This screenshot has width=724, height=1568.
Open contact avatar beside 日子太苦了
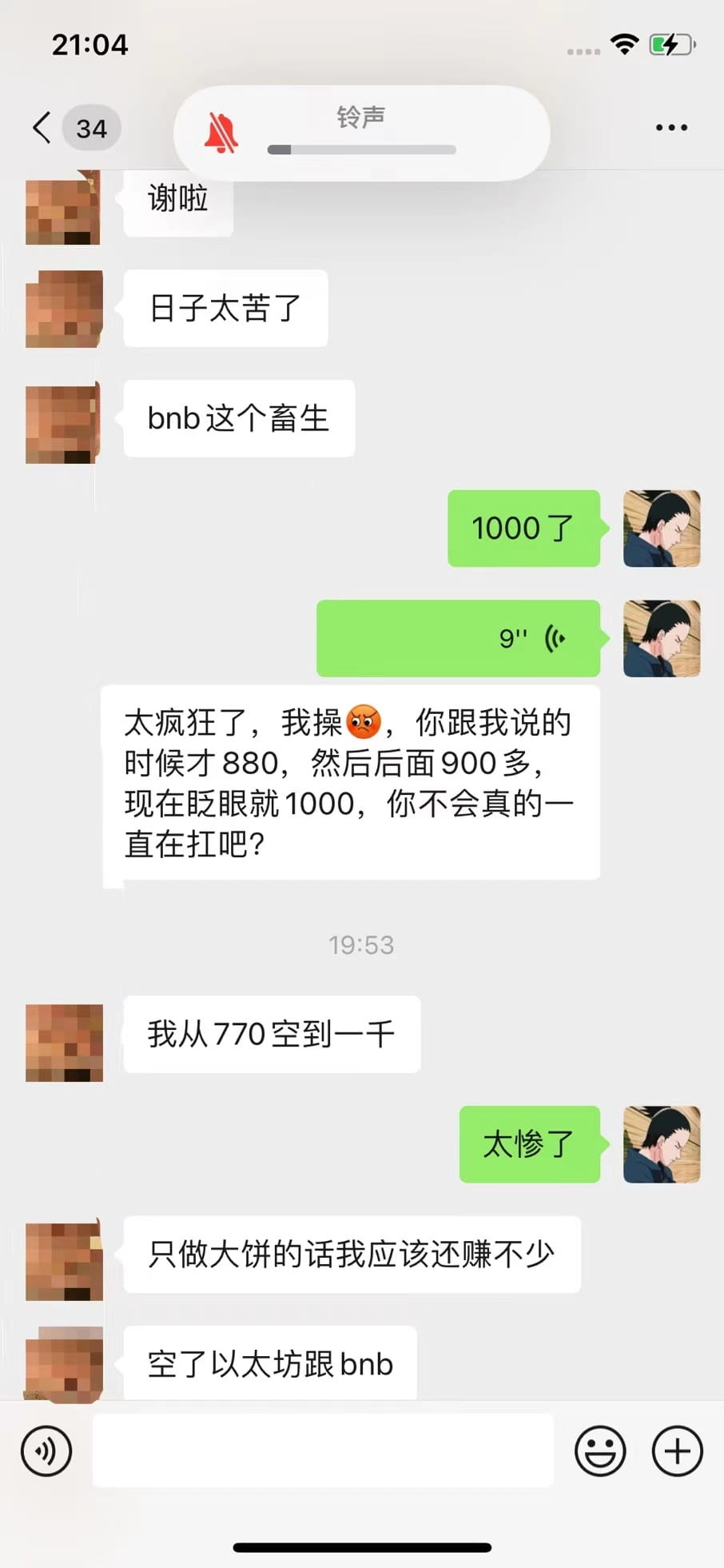[64, 309]
